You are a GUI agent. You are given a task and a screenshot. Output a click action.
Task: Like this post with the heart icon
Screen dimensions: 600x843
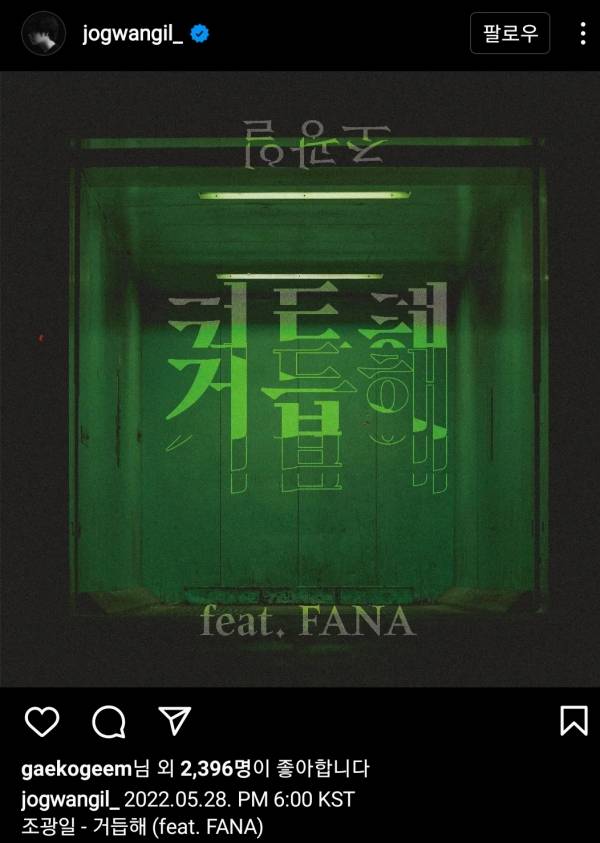click(42, 721)
